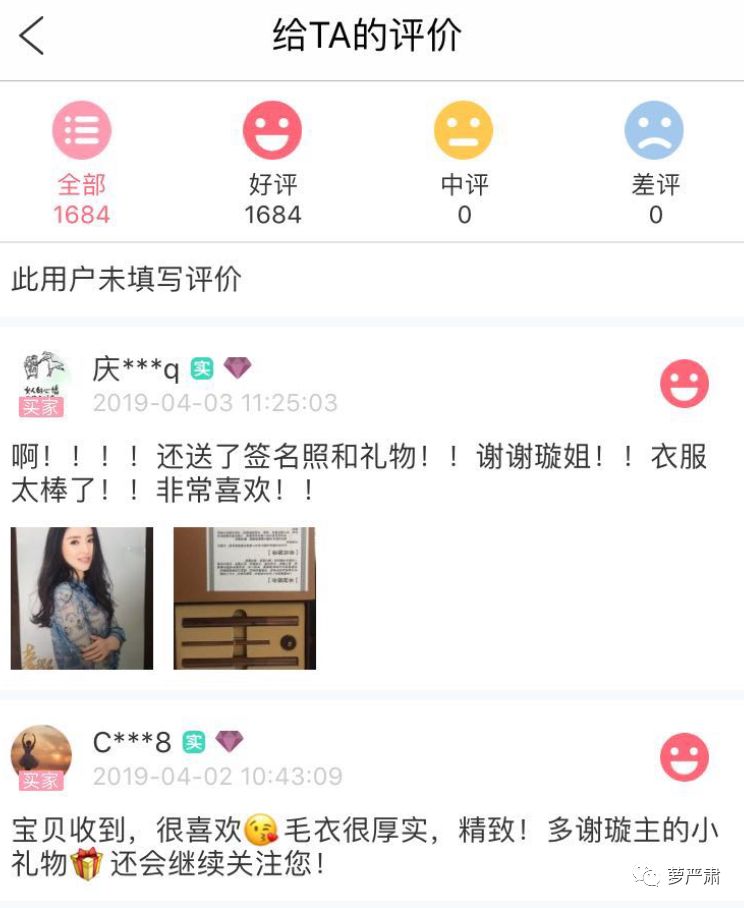Click the red smiley 好评 icon

pyautogui.click(x=272, y=130)
